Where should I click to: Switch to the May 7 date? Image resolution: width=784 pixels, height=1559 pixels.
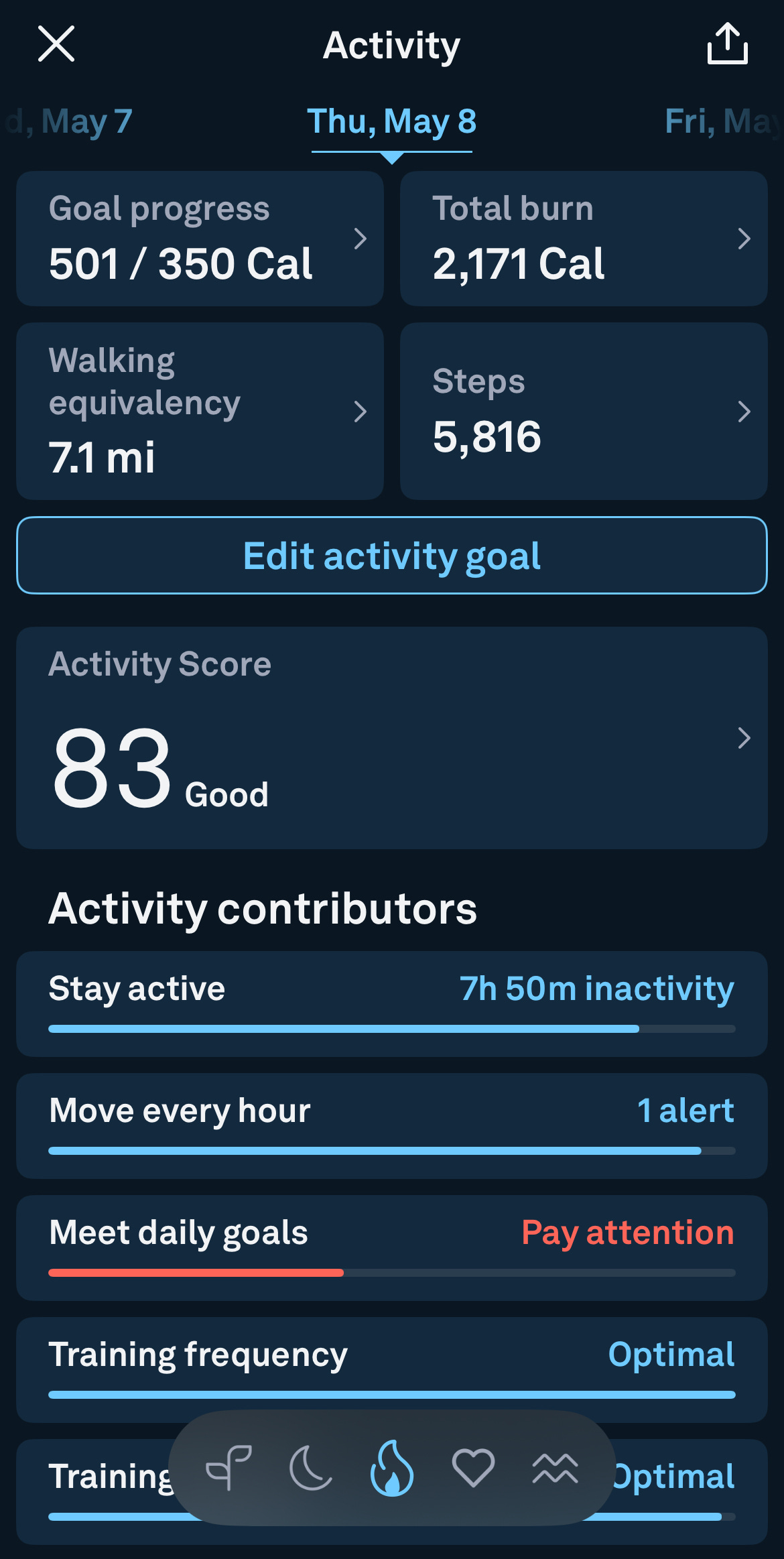(x=69, y=121)
